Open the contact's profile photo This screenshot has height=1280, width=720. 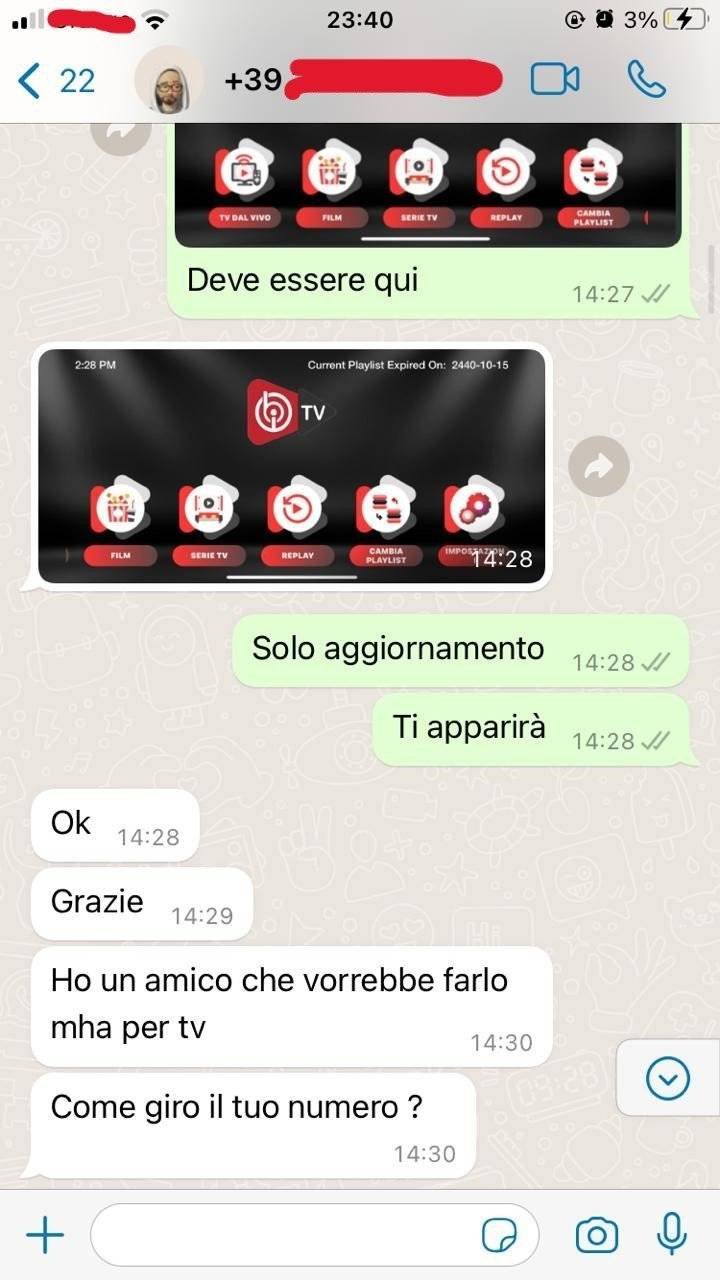169,81
